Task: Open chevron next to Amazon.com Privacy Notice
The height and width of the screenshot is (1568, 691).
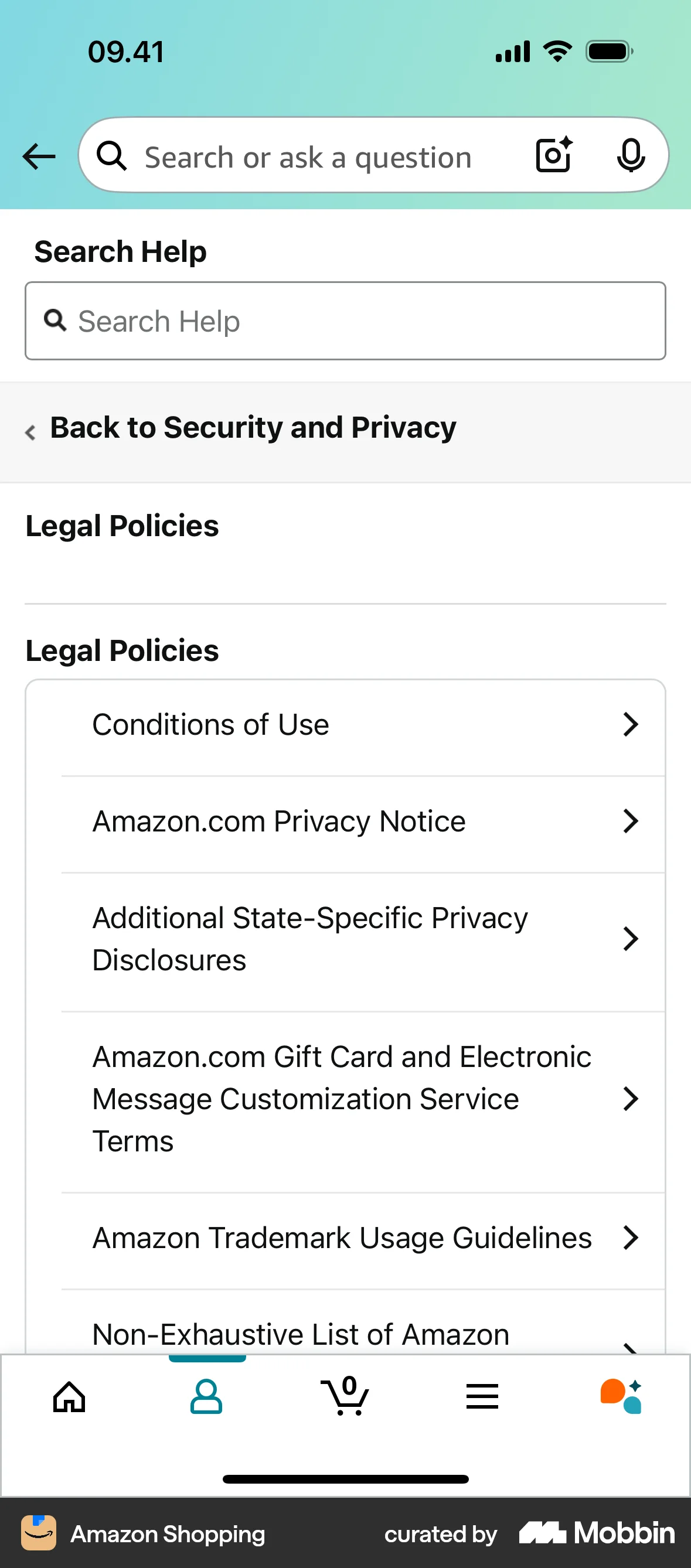Action: pyautogui.click(x=631, y=820)
